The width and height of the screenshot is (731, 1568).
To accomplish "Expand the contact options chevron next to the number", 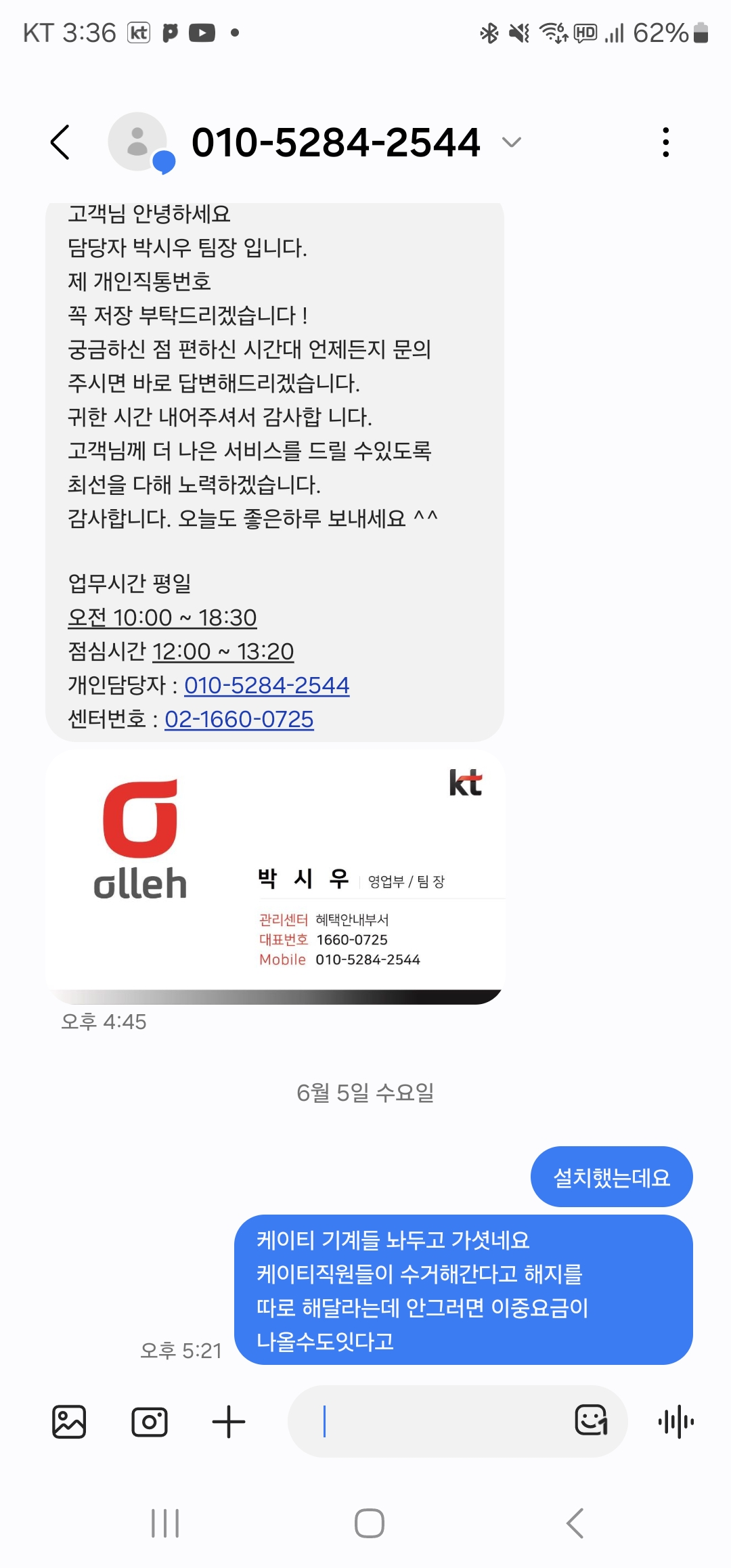I will tap(512, 142).
